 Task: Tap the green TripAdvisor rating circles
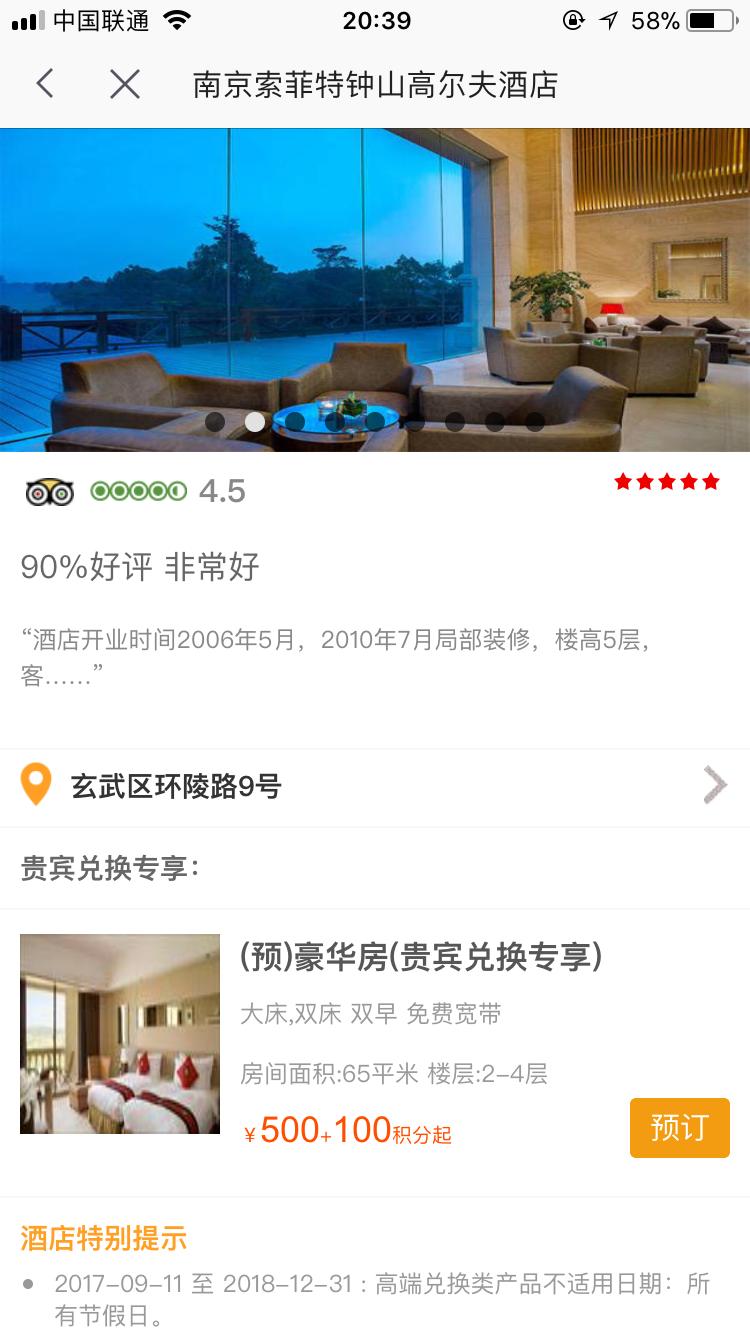tap(140, 491)
